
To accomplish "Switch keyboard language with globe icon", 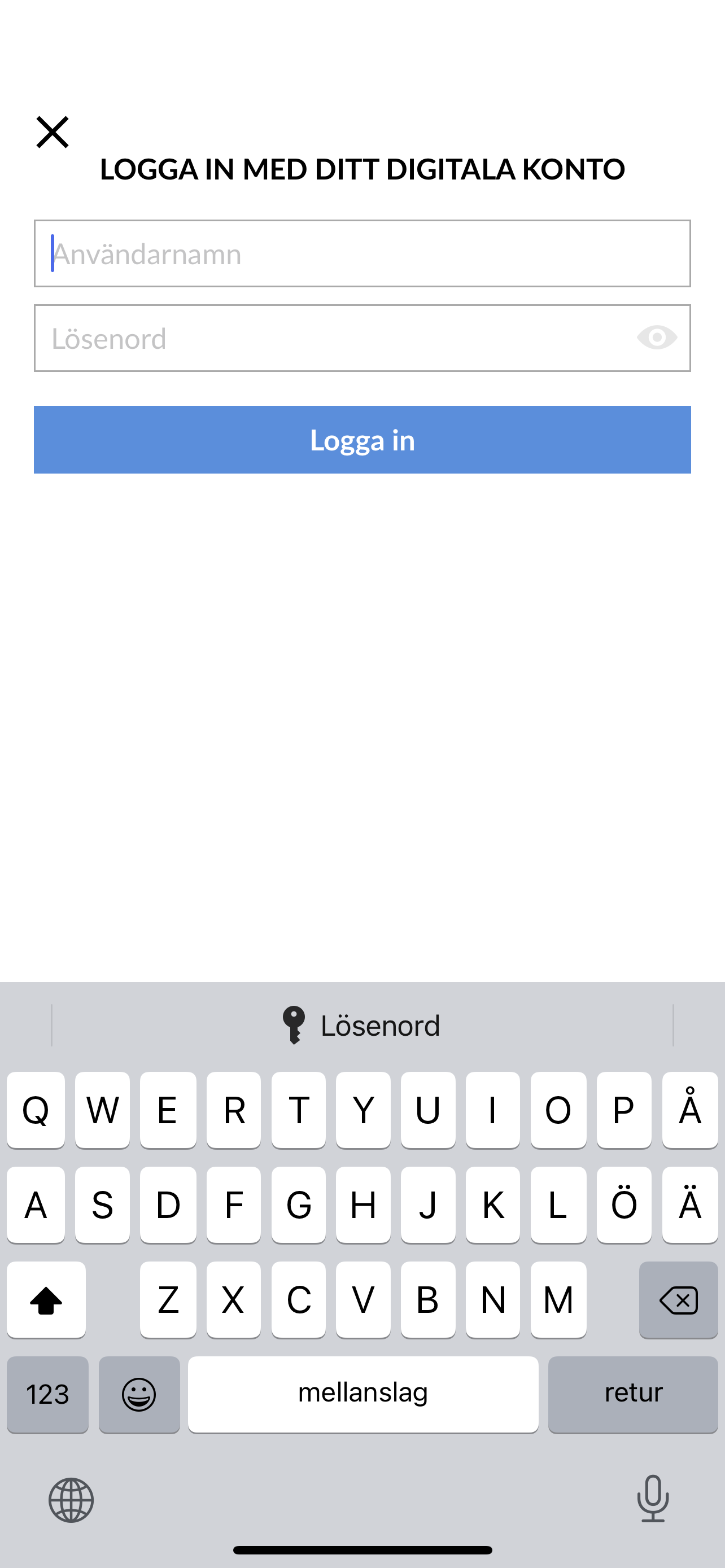I will (71, 1500).
